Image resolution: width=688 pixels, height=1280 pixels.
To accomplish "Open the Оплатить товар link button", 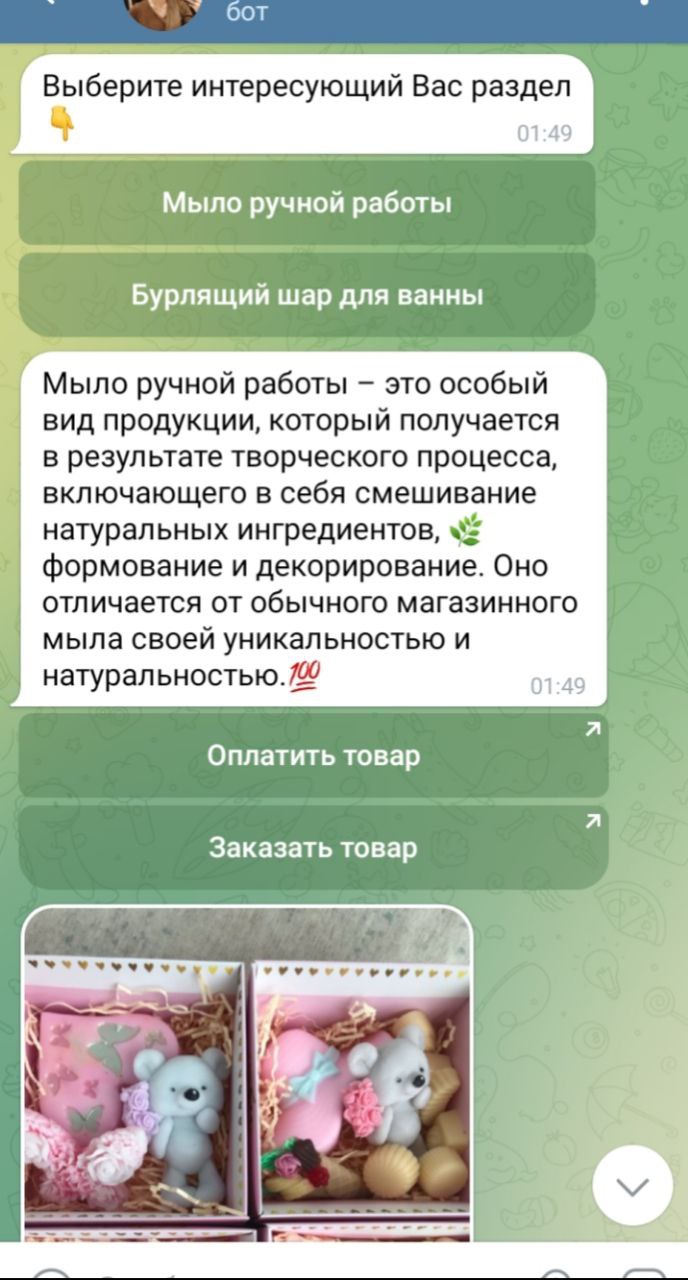I will (313, 756).
